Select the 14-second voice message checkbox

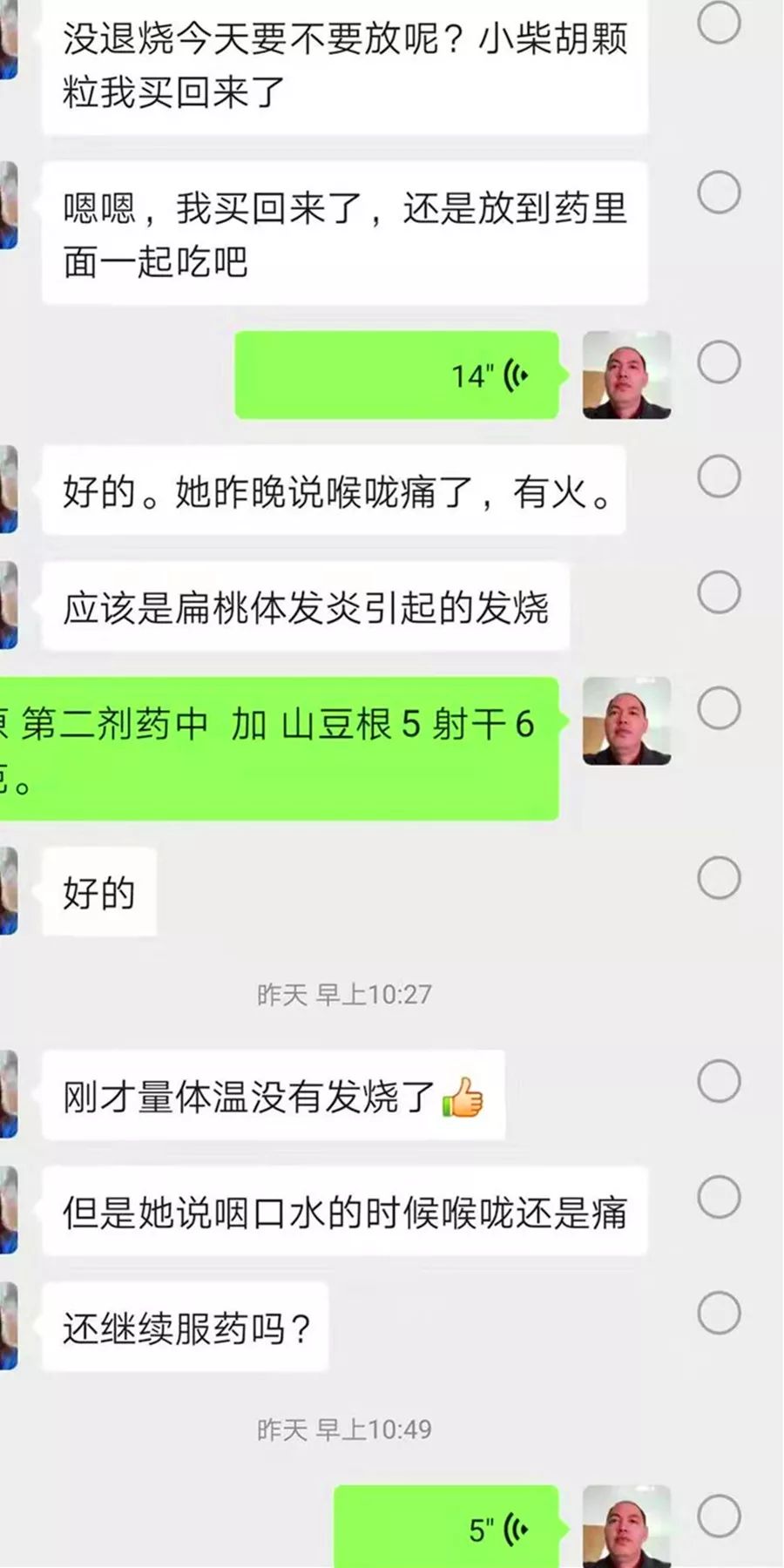click(719, 362)
